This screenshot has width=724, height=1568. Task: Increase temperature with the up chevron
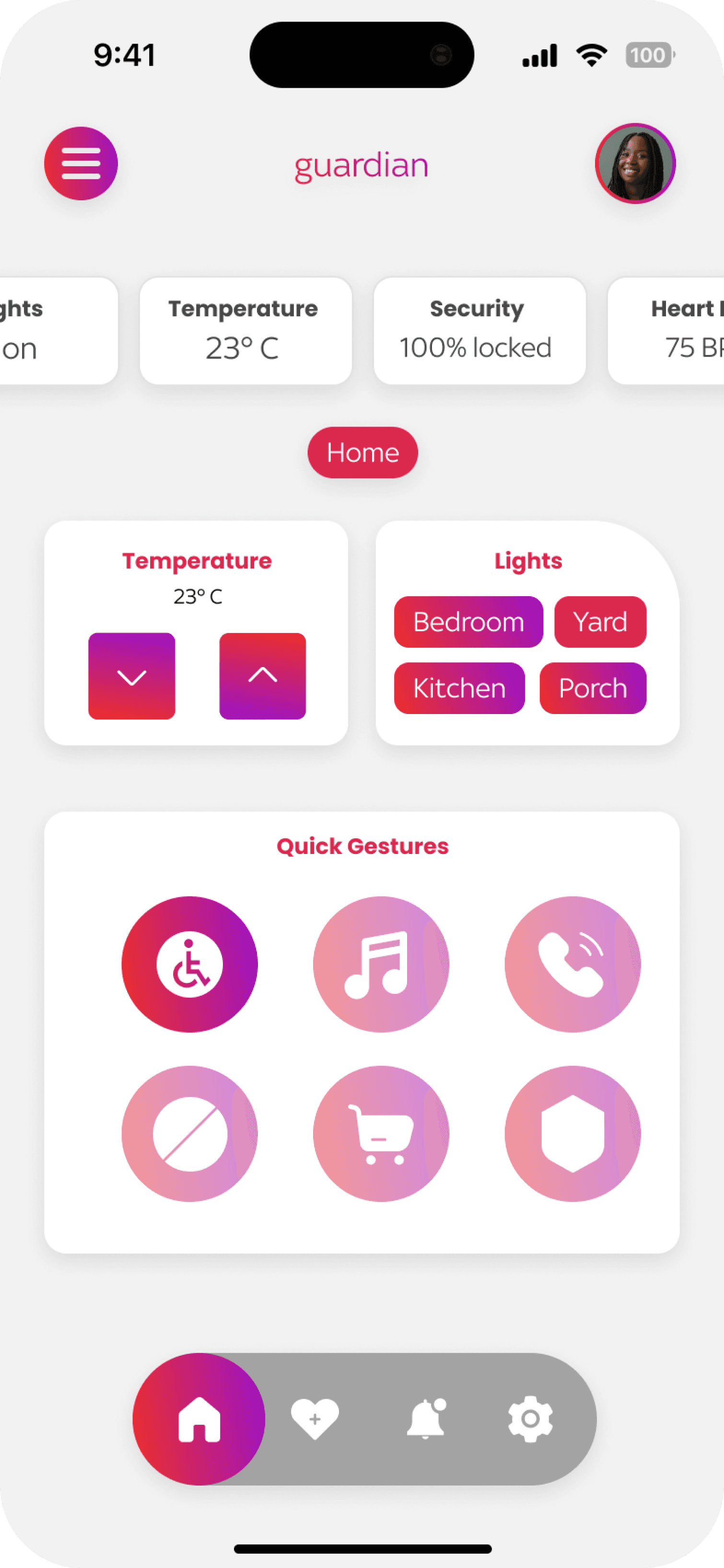tap(262, 676)
